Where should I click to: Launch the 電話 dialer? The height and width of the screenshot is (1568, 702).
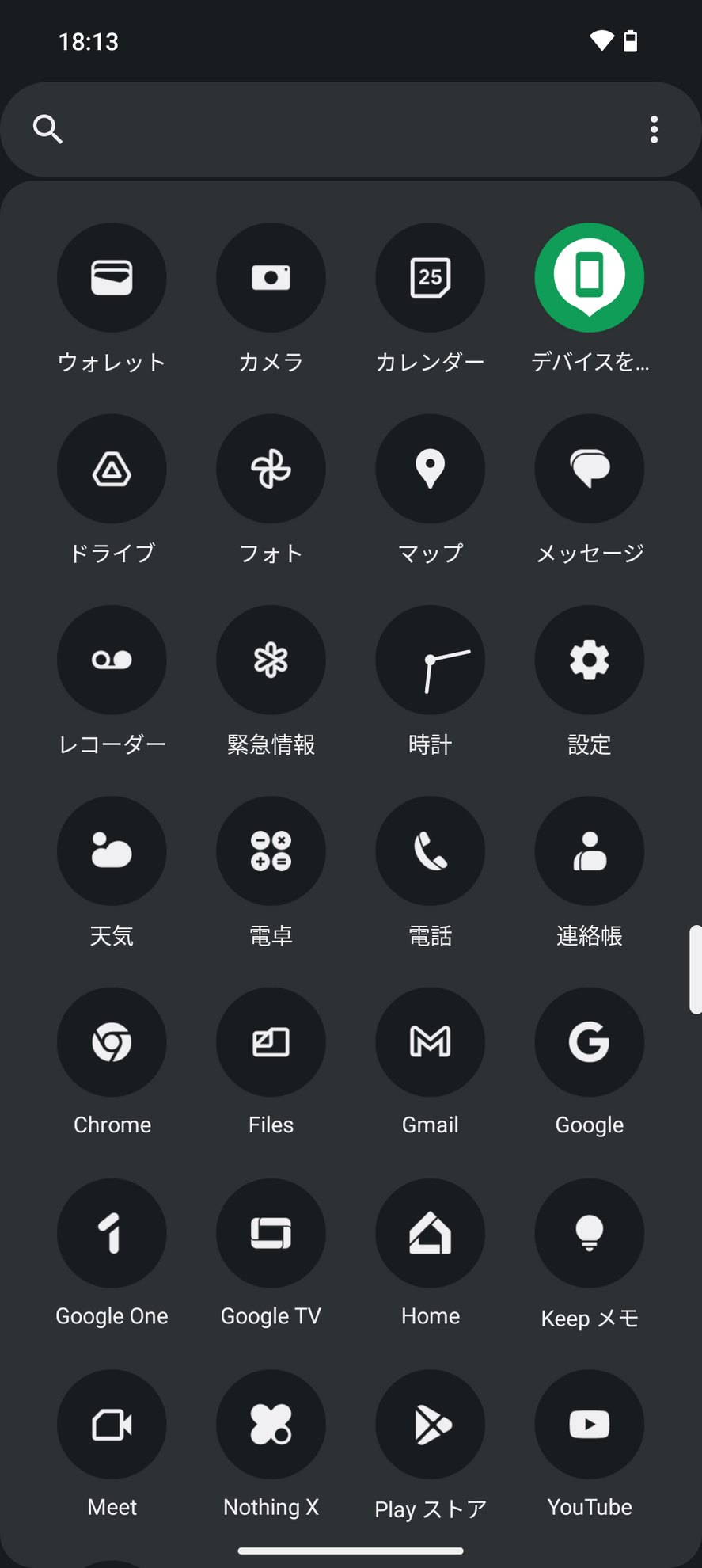(x=430, y=851)
